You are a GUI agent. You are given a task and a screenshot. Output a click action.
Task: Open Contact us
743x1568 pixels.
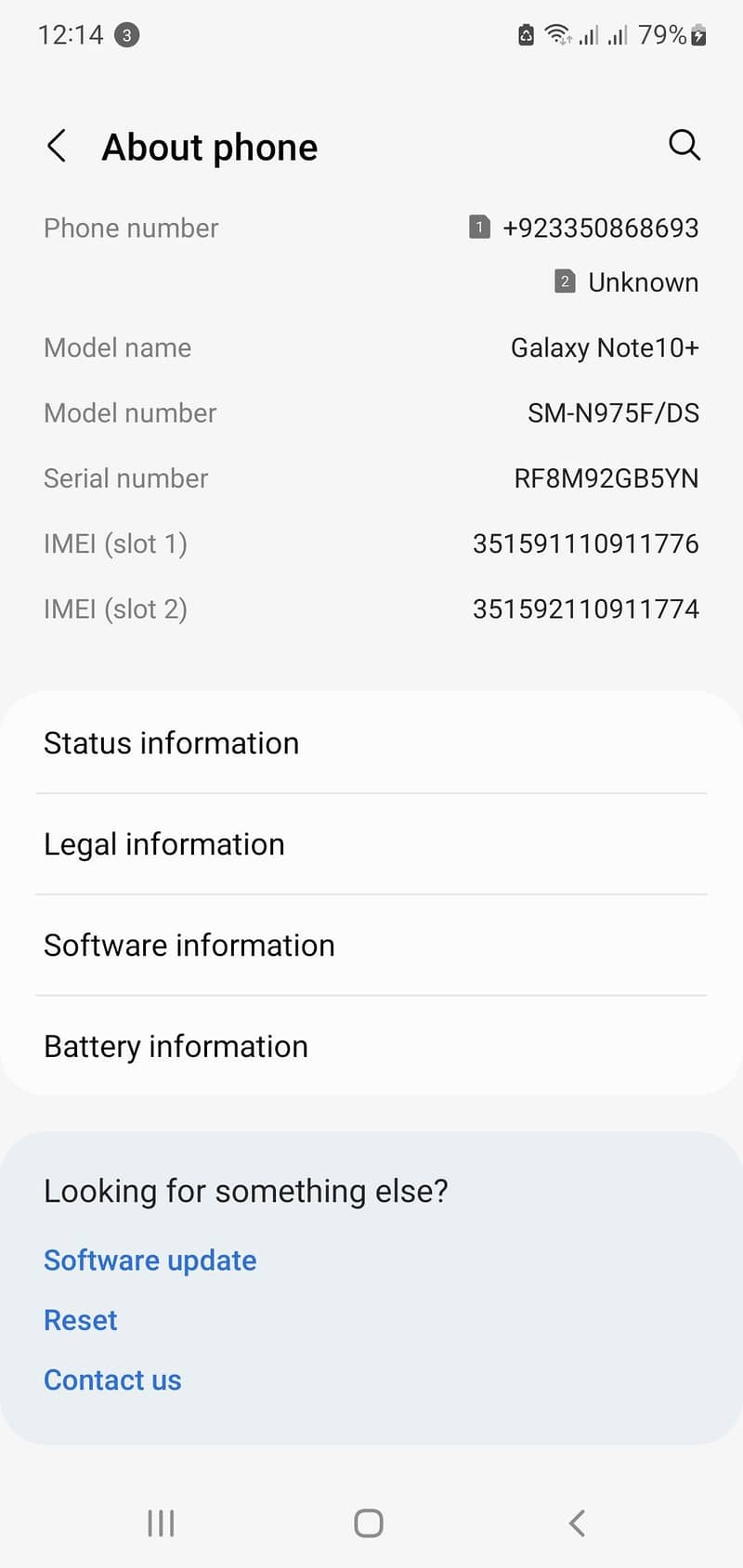coord(111,1379)
